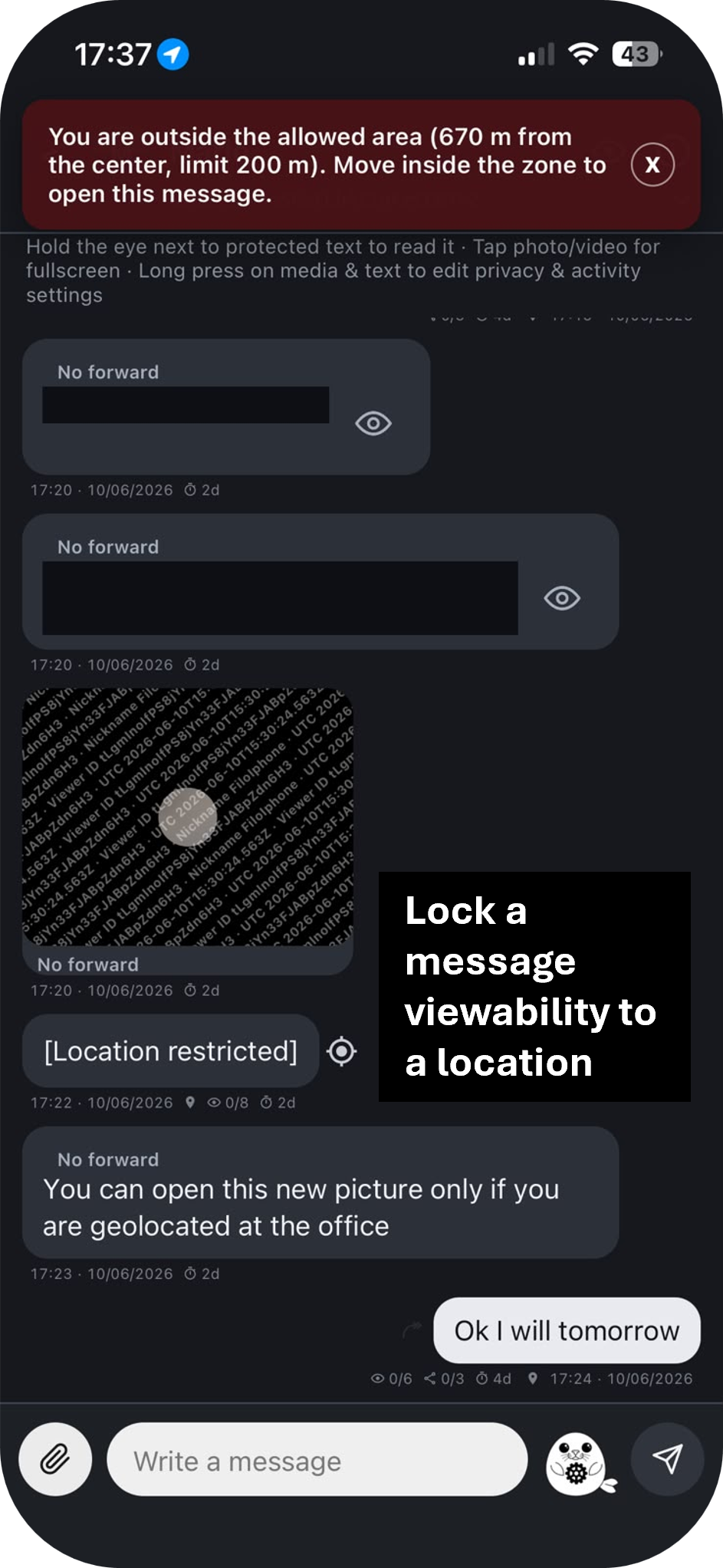Send the message with the paper plane button
Screen dimensions: 723x1568
click(x=667, y=1459)
